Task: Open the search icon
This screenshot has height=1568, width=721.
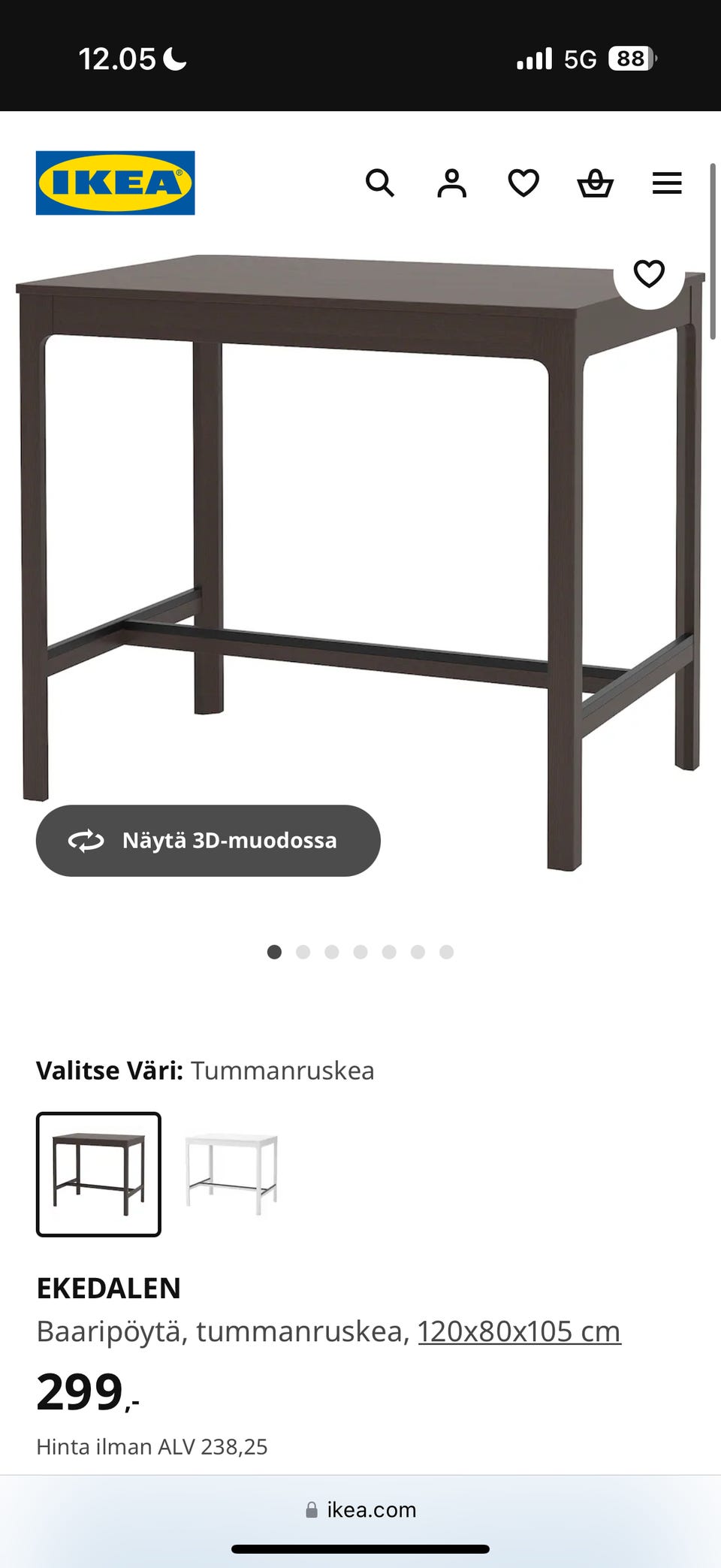Action: (x=381, y=183)
